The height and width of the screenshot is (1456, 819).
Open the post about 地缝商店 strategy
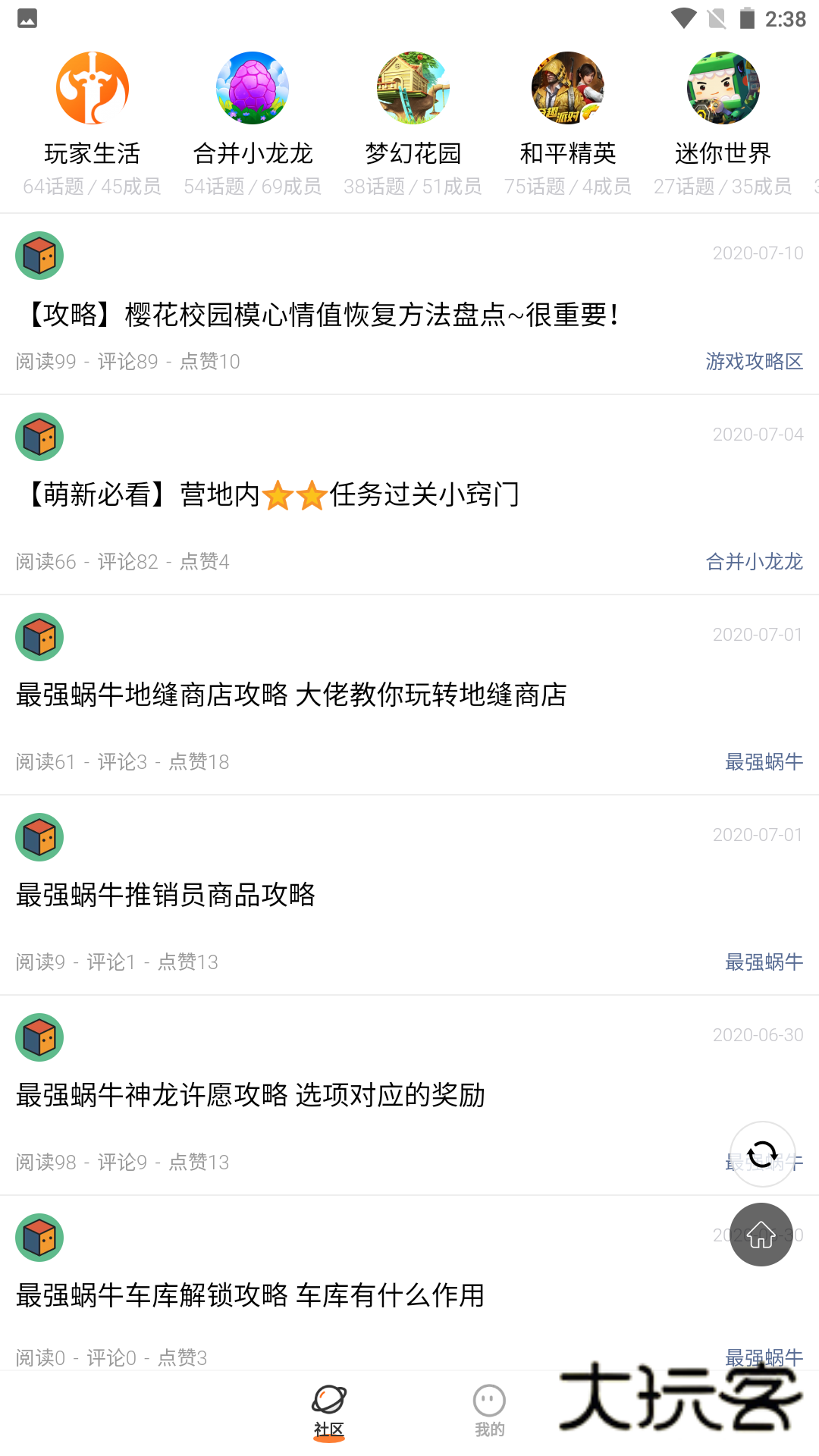point(293,693)
